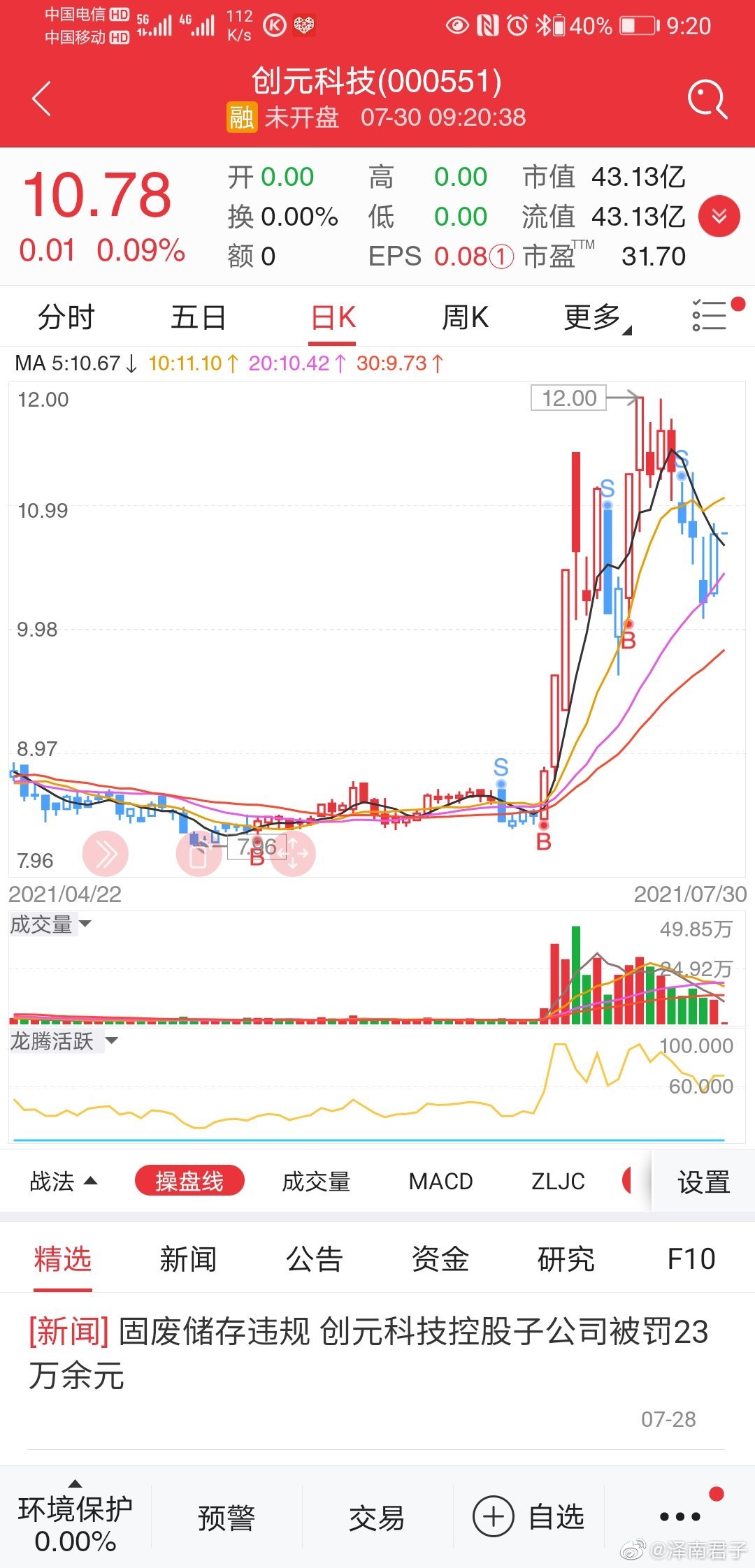Switch to the 公告 tab

(x=314, y=1259)
